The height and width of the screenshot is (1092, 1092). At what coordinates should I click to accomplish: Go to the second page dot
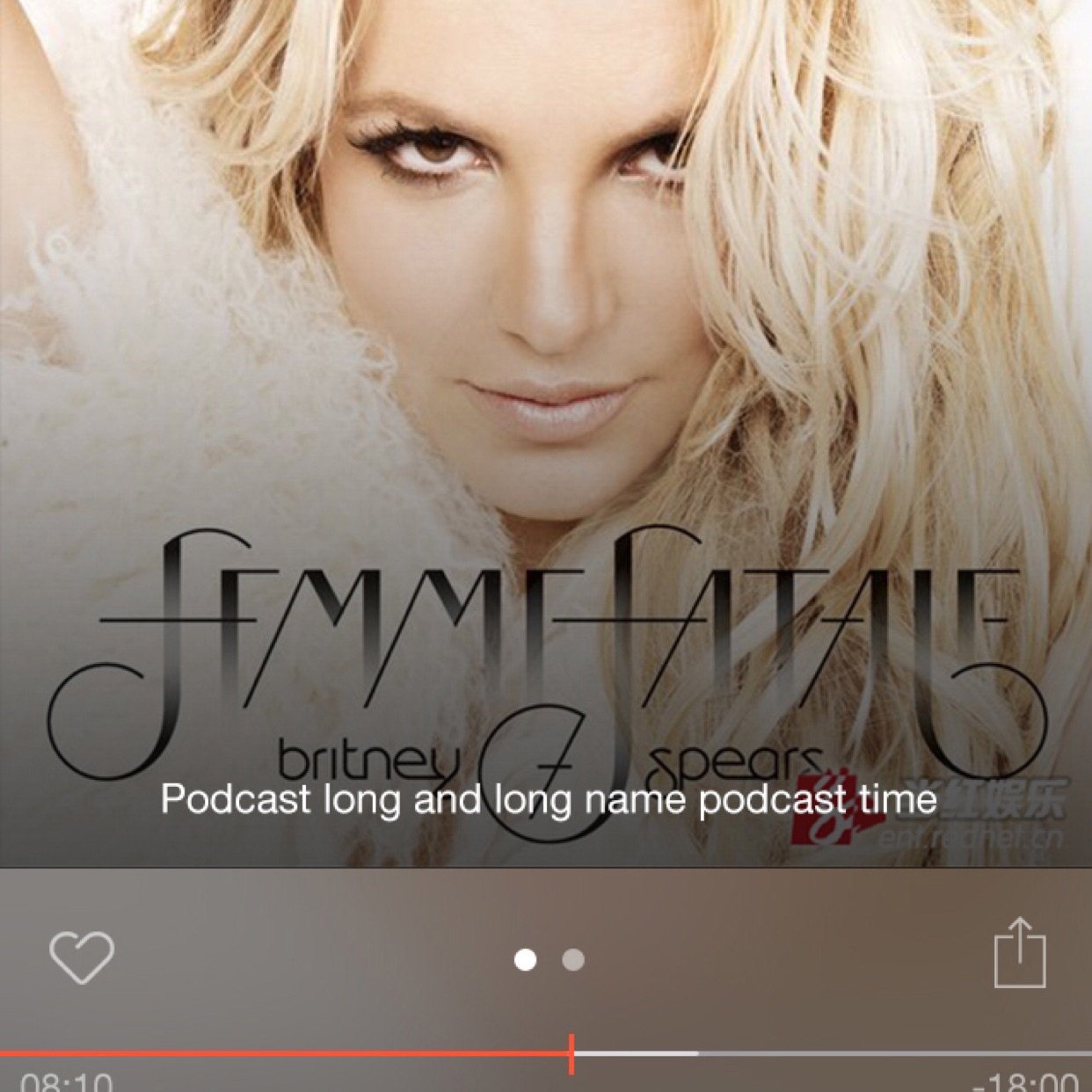click(x=573, y=960)
